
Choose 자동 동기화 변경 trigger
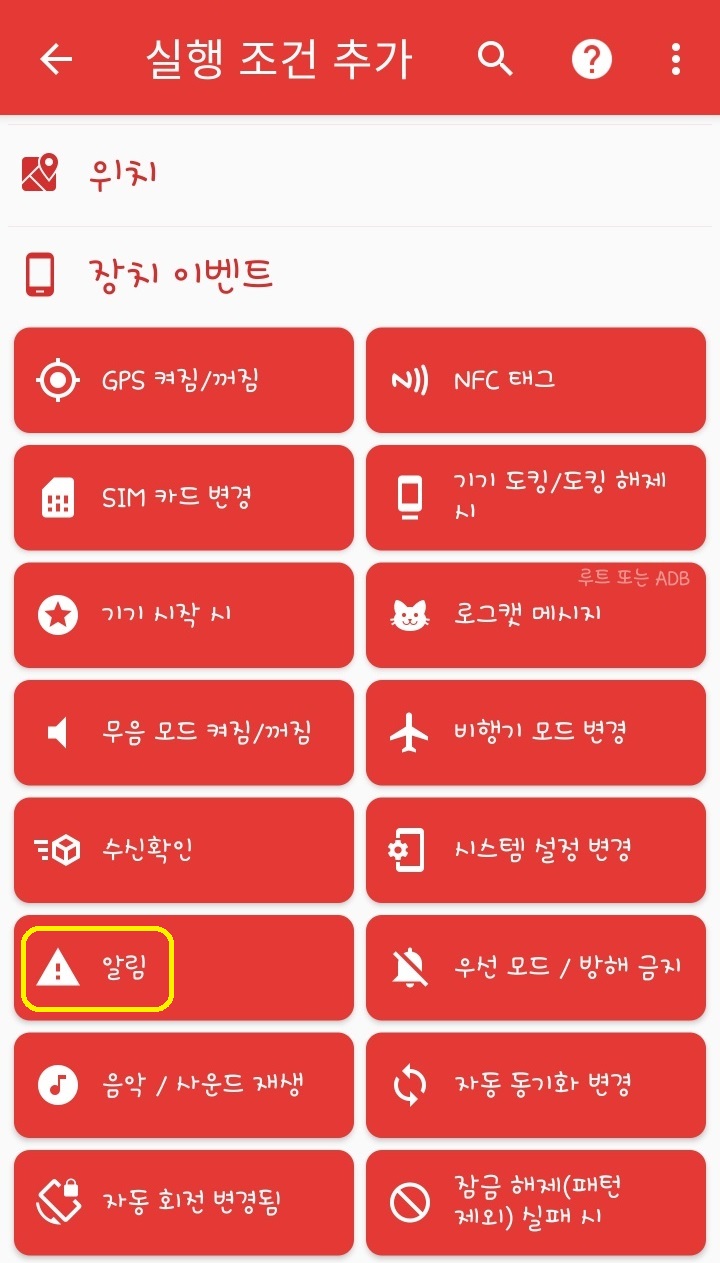click(536, 1085)
